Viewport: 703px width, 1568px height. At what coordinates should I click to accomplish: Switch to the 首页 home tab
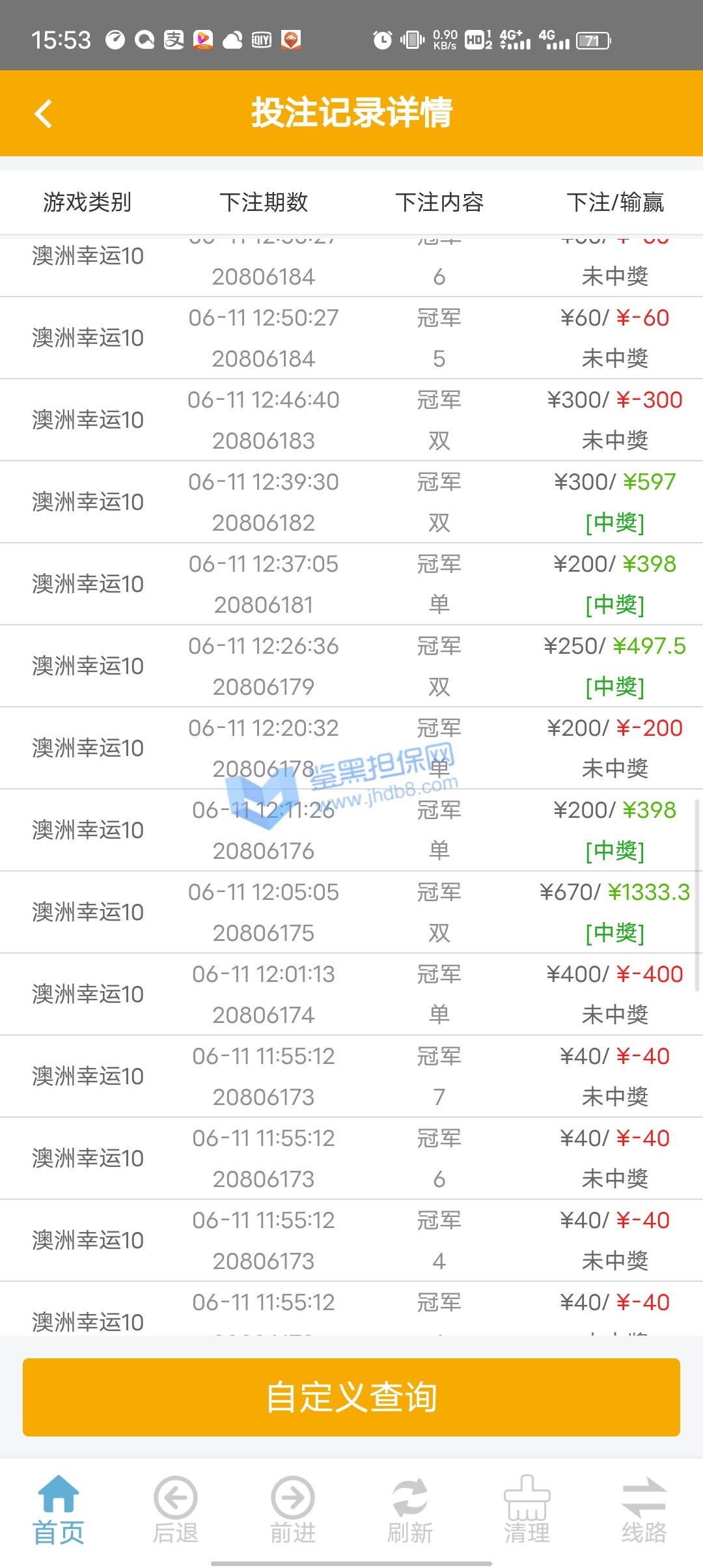[59, 1509]
